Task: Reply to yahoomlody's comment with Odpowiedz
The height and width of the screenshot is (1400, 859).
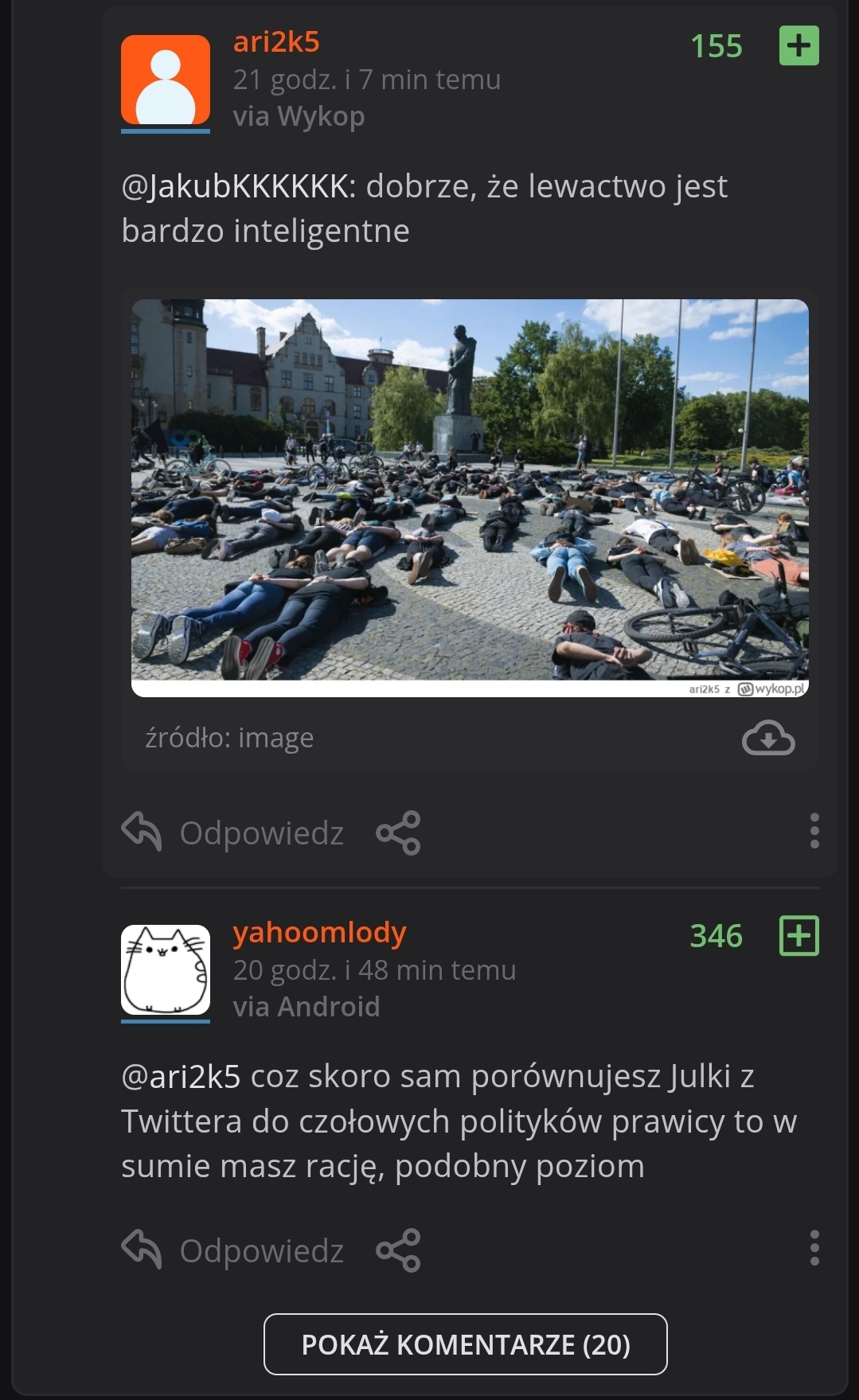Action: (233, 1250)
